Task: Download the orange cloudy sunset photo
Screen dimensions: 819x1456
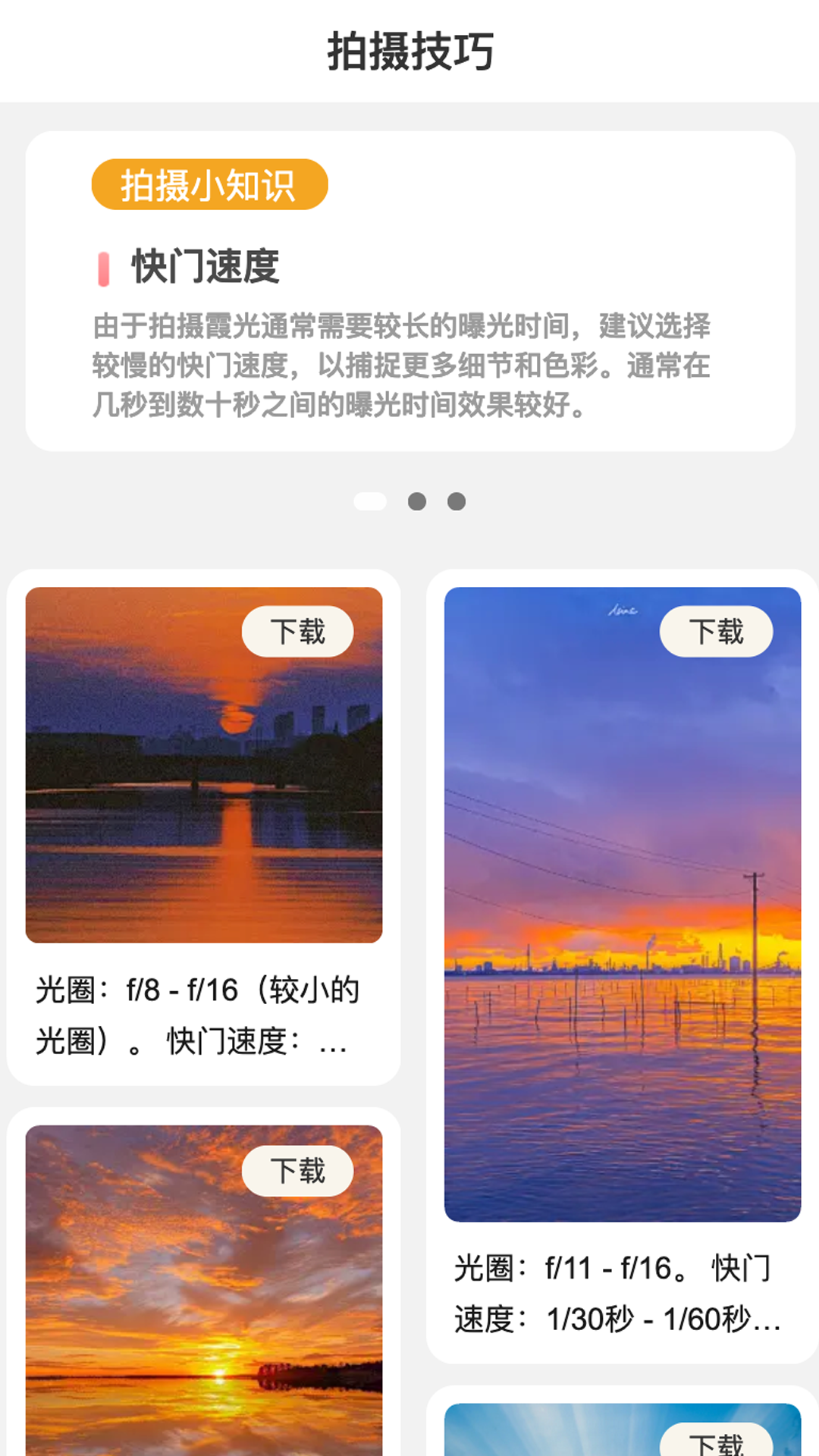Action: (297, 1171)
